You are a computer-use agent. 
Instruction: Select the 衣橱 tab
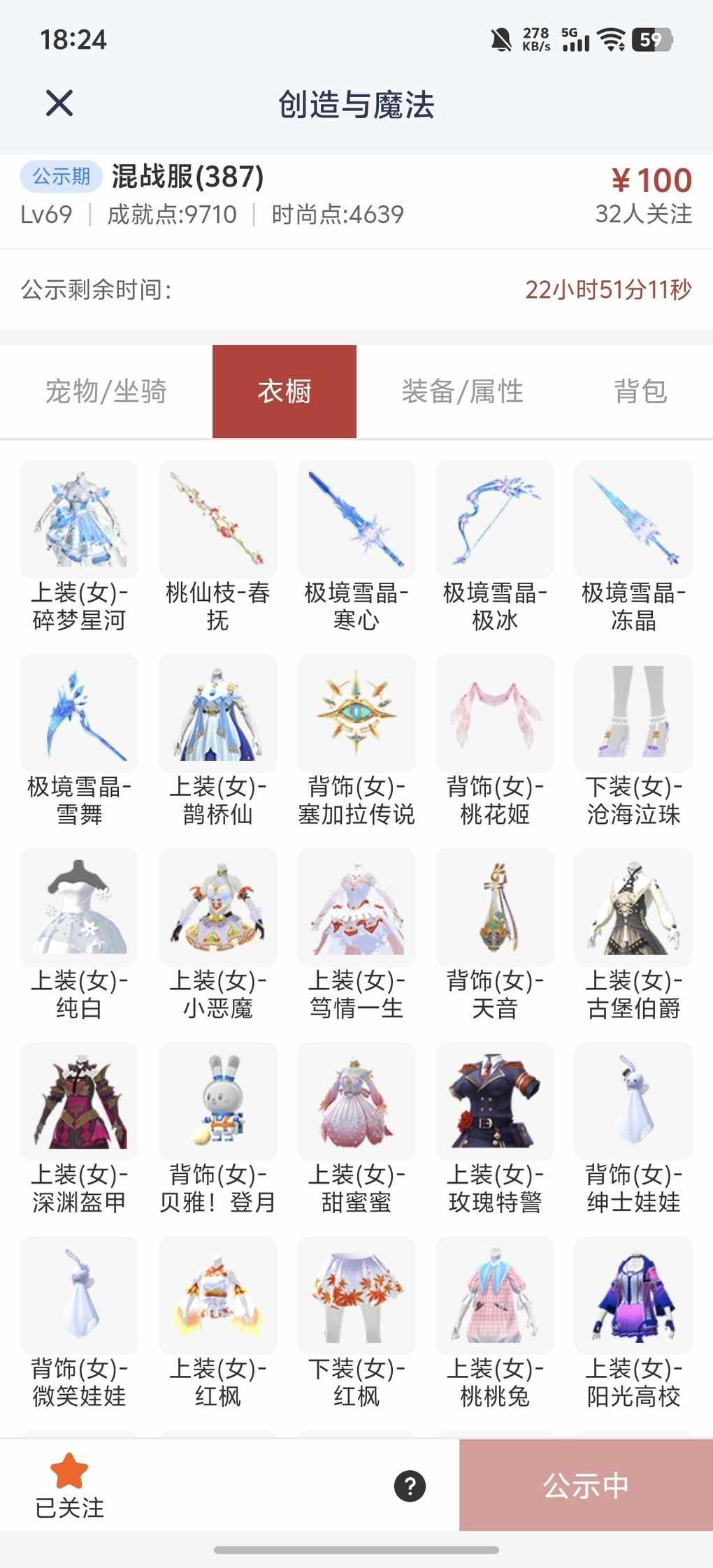coord(285,391)
